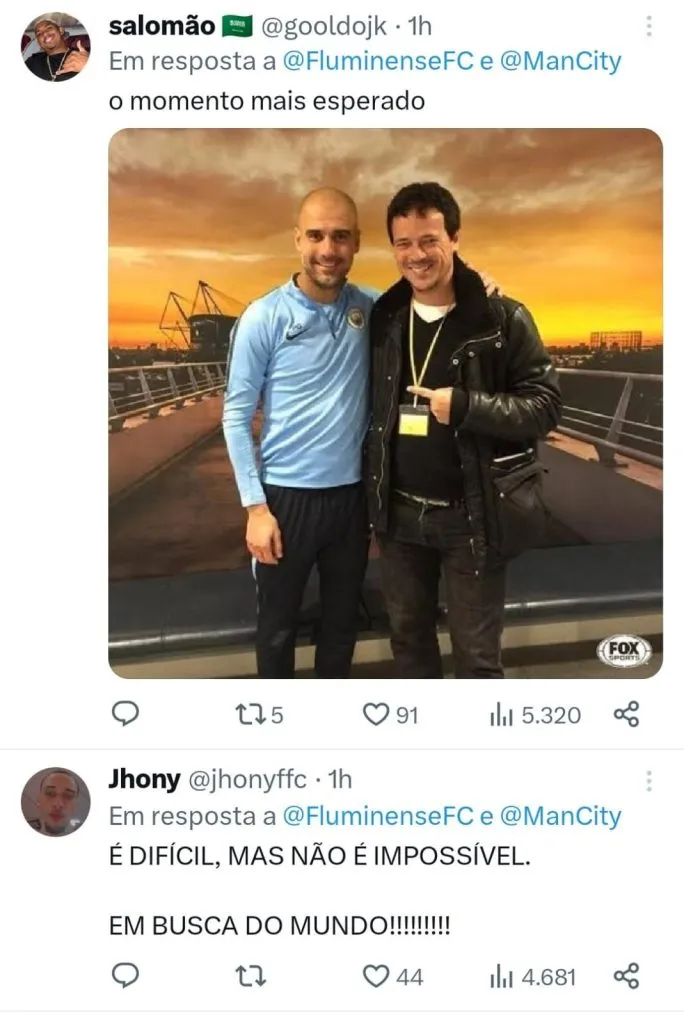684x1024 pixels.
Task: Reply to salomão's tweet
Action: 124,714
